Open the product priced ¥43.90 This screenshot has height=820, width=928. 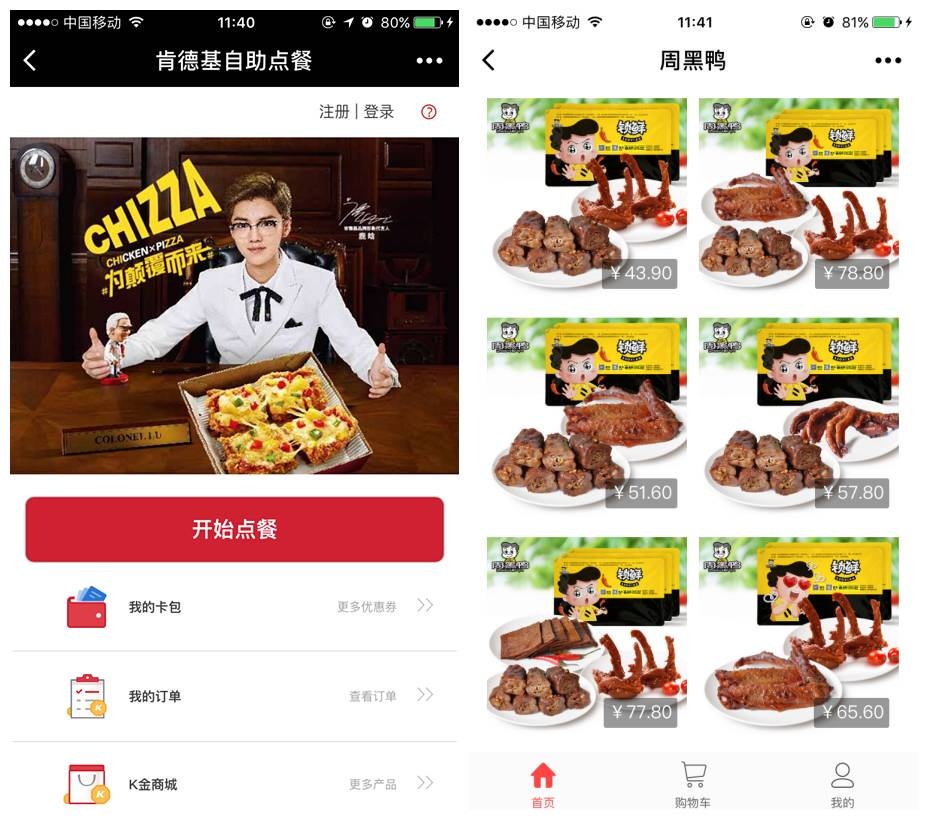point(587,195)
